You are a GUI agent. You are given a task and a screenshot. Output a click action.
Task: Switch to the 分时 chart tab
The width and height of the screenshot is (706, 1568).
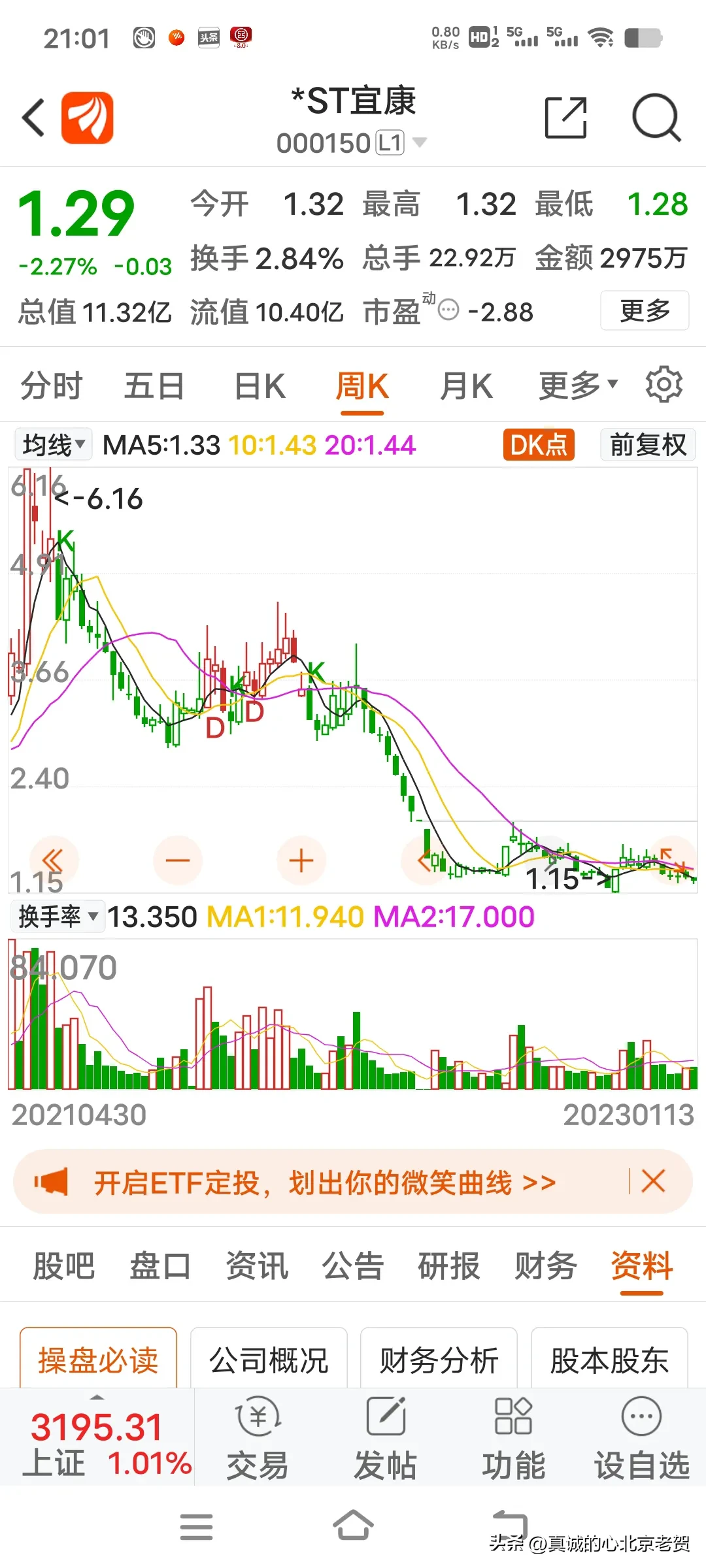(52, 385)
